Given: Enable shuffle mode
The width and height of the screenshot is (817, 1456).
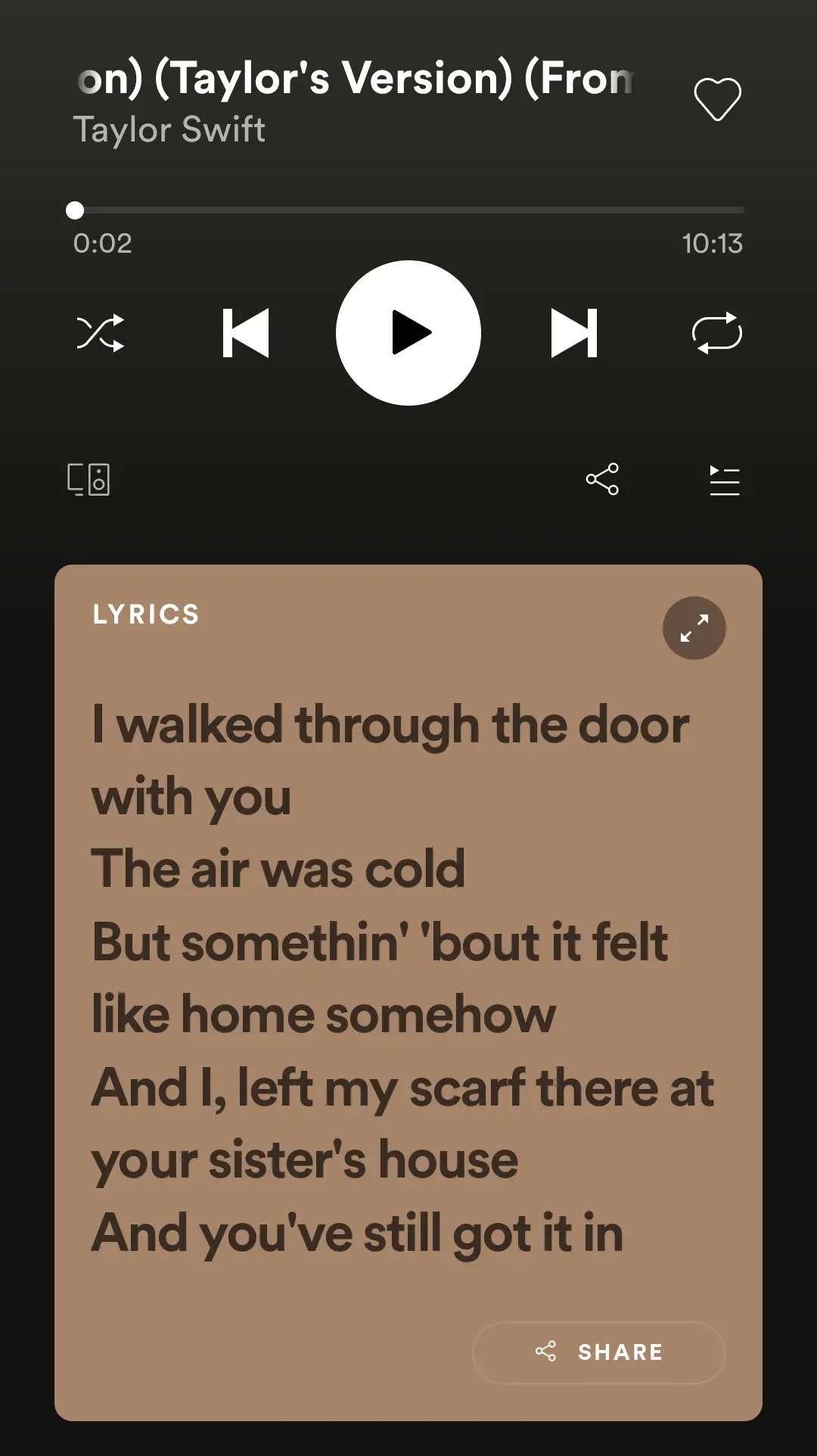Looking at the screenshot, I should click(101, 333).
